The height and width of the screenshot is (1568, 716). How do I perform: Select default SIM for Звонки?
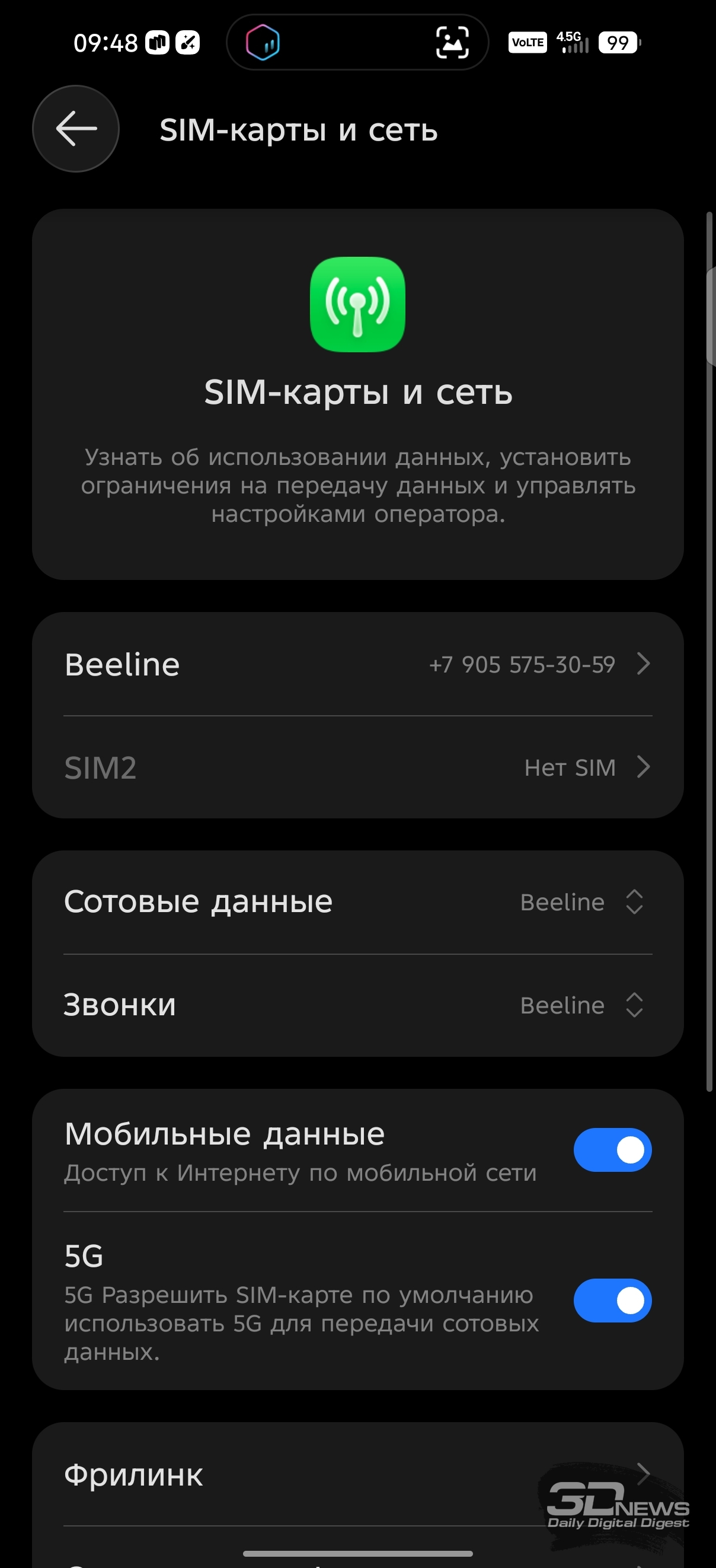tap(357, 1005)
